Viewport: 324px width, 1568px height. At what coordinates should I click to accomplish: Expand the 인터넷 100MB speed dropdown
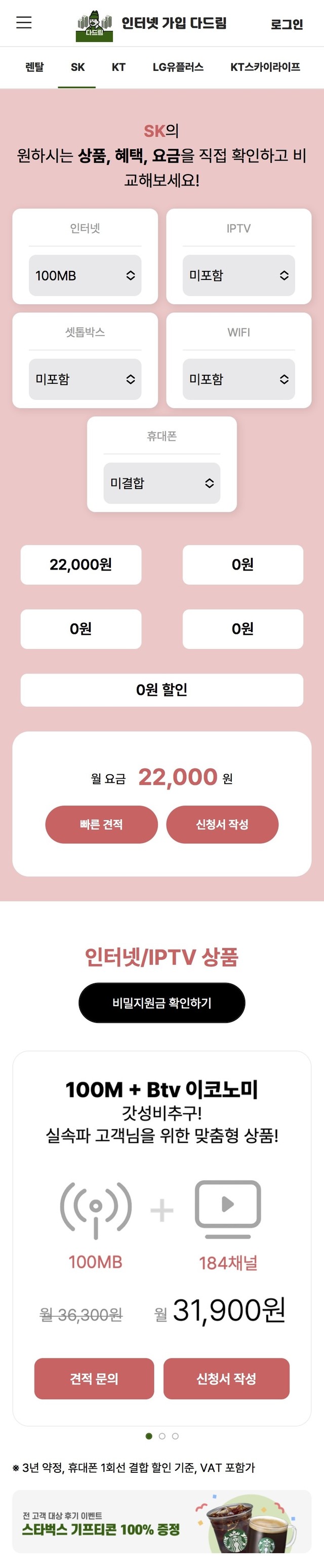click(85, 276)
